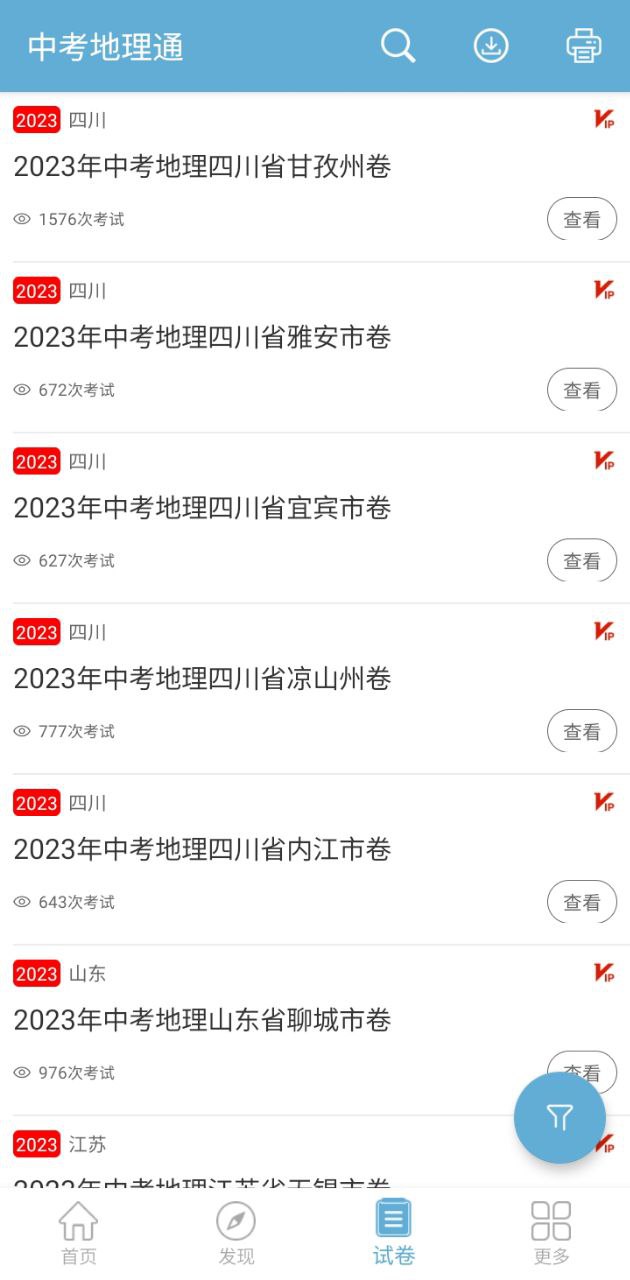Open the 2023年中考地理四川省宜宾市卷 entry

pos(315,518)
